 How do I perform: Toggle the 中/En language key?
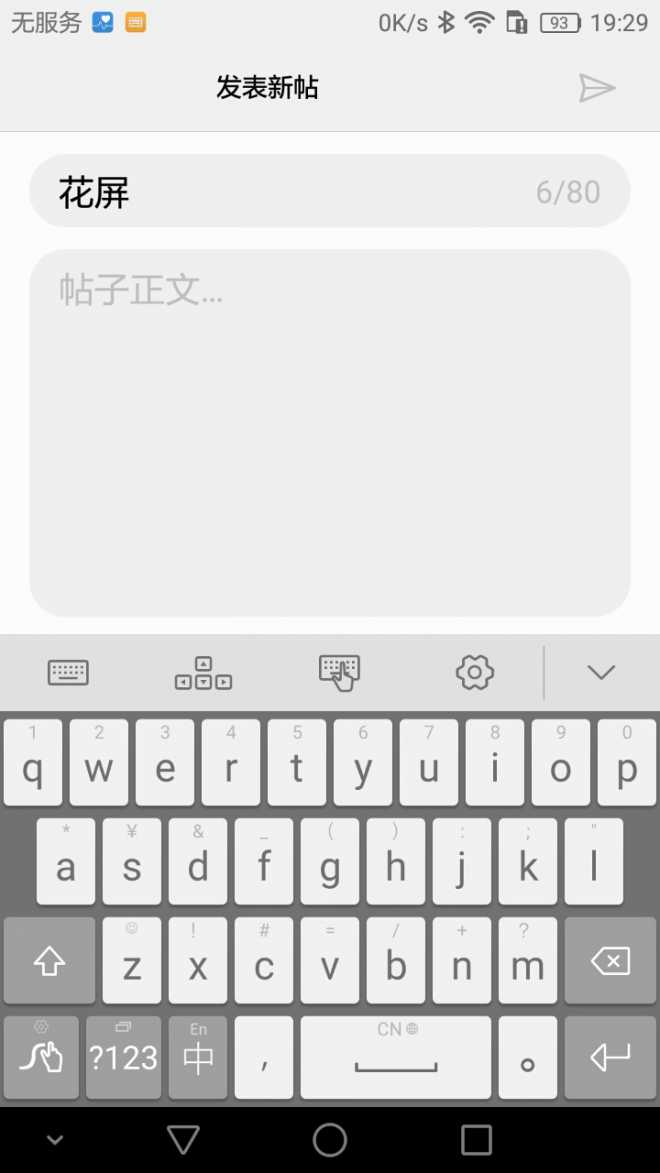198,1058
